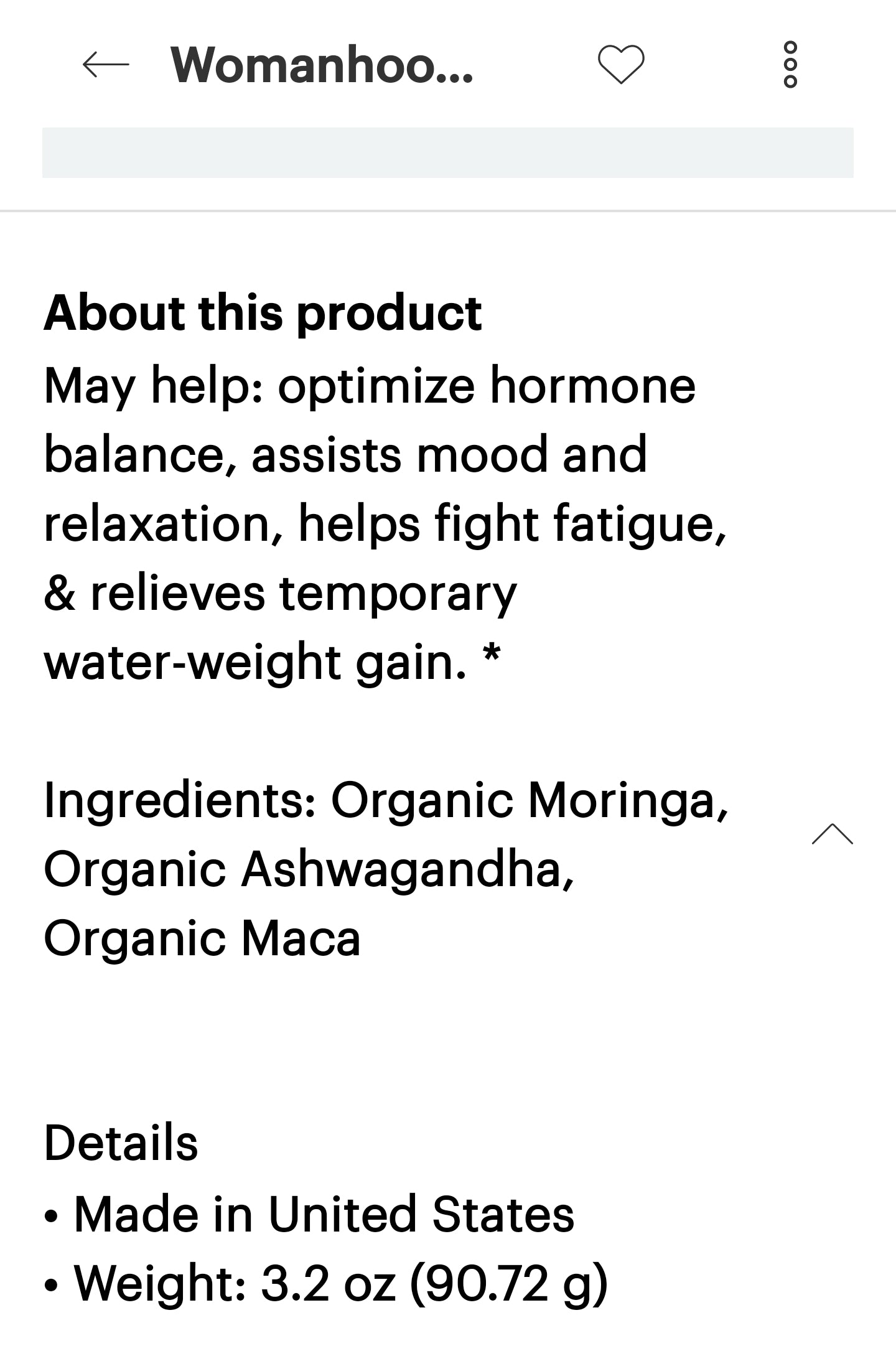Collapse the About this product section
The image size is (896, 1356).
(832, 833)
